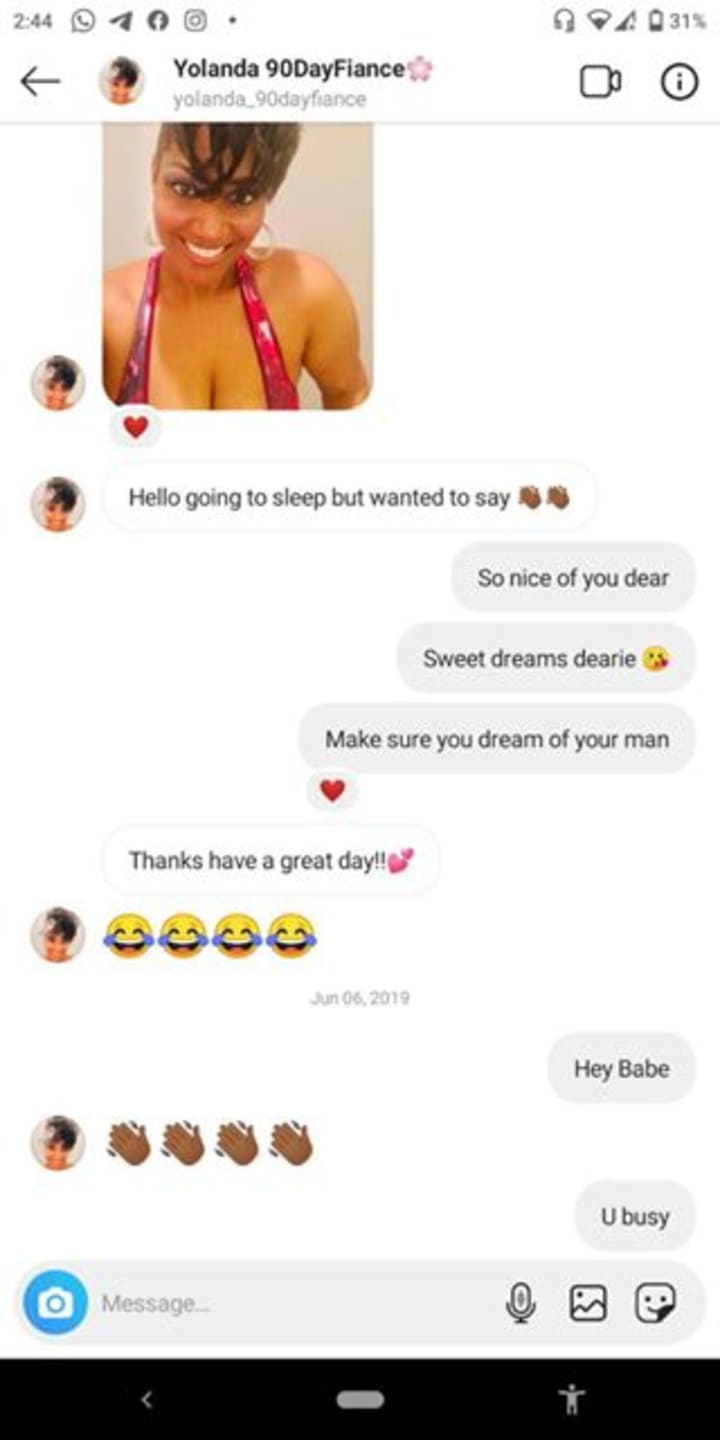
Task: Tap system back button in navigation bar
Action: 147,1399
